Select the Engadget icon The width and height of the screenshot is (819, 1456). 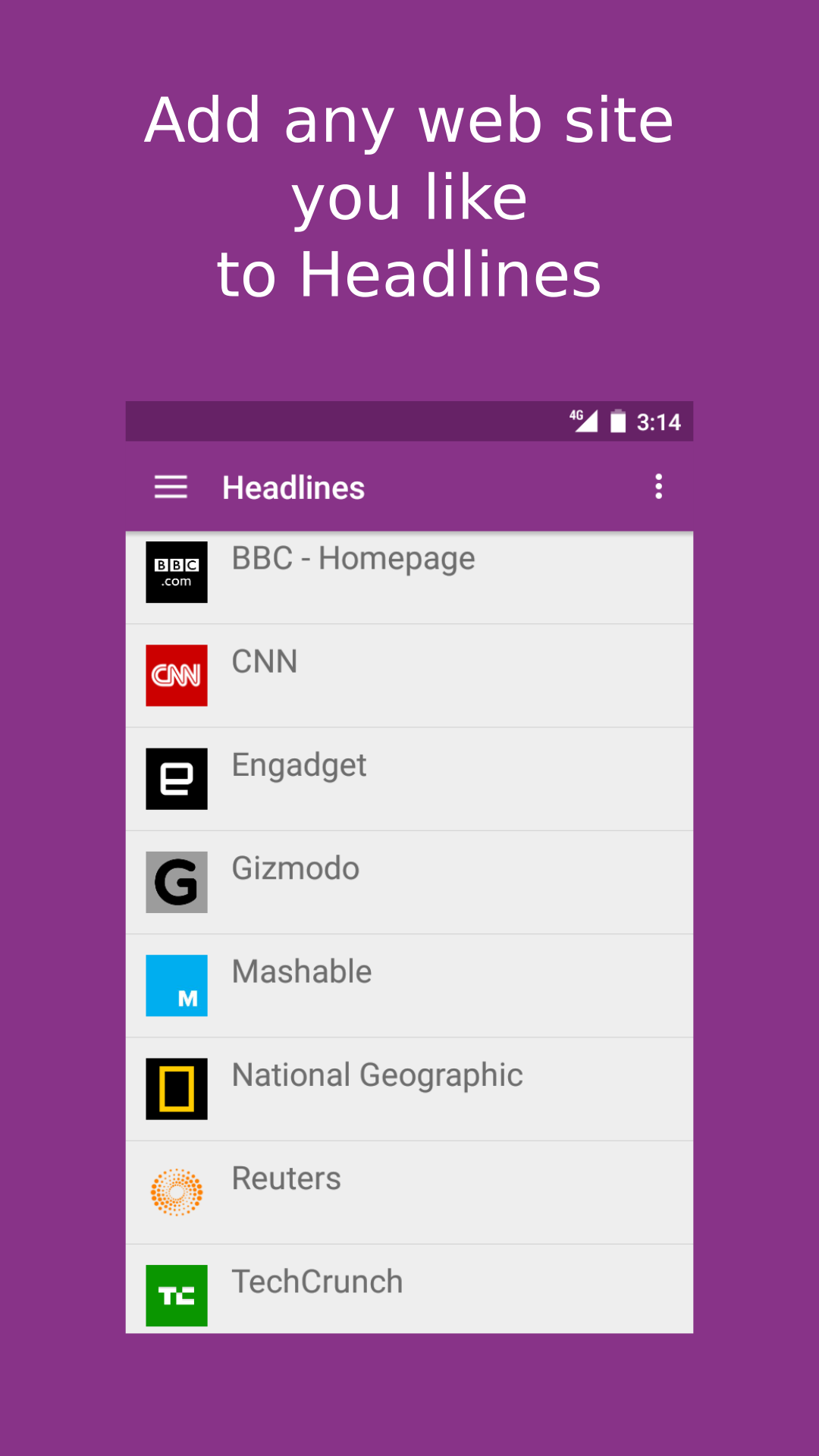tap(176, 778)
